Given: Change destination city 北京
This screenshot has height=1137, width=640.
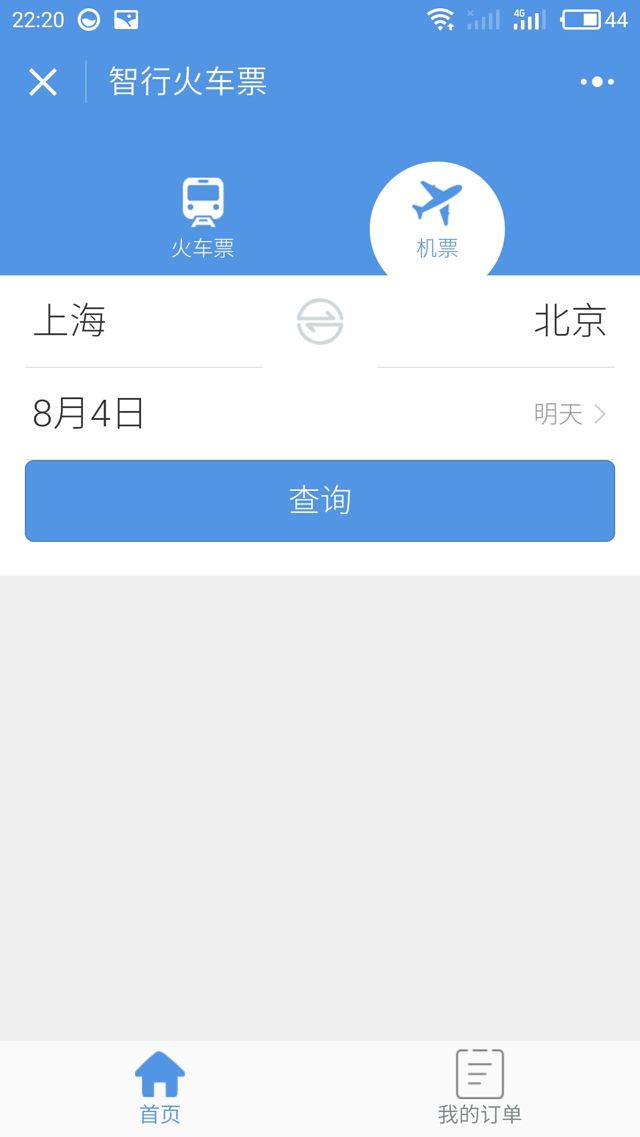Looking at the screenshot, I should pos(570,322).
